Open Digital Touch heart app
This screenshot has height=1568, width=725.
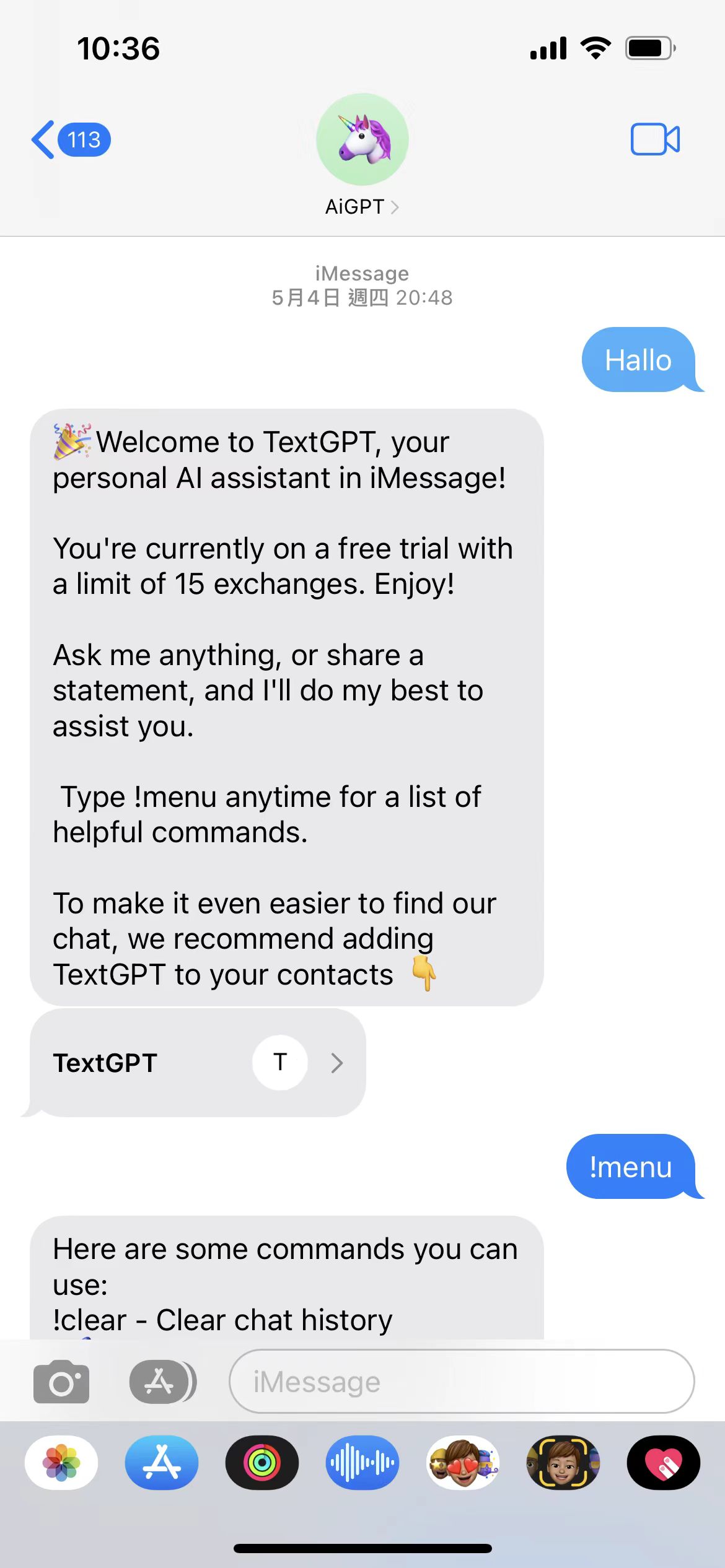pyautogui.click(x=663, y=1463)
